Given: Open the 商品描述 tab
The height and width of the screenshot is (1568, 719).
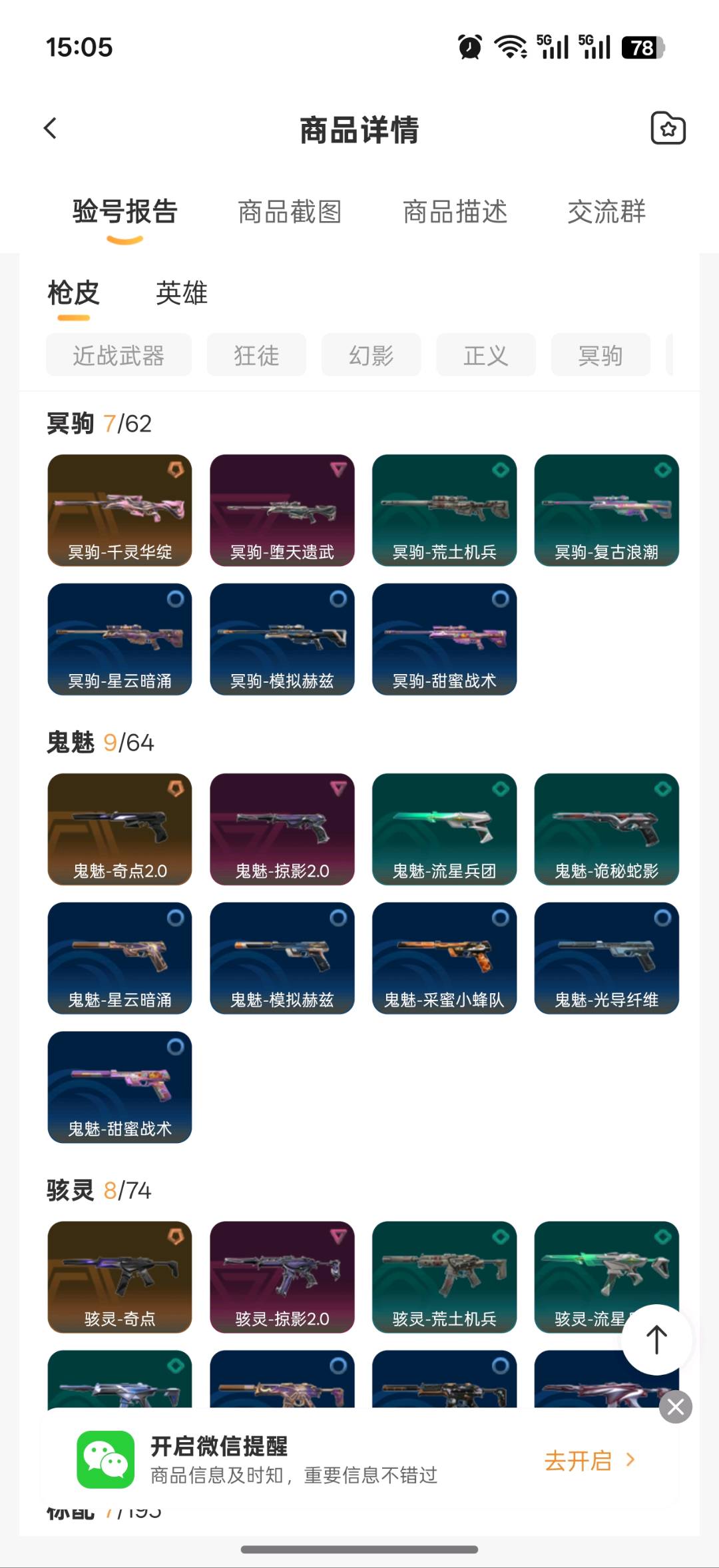Looking at the screenshot, I should 455,212.
